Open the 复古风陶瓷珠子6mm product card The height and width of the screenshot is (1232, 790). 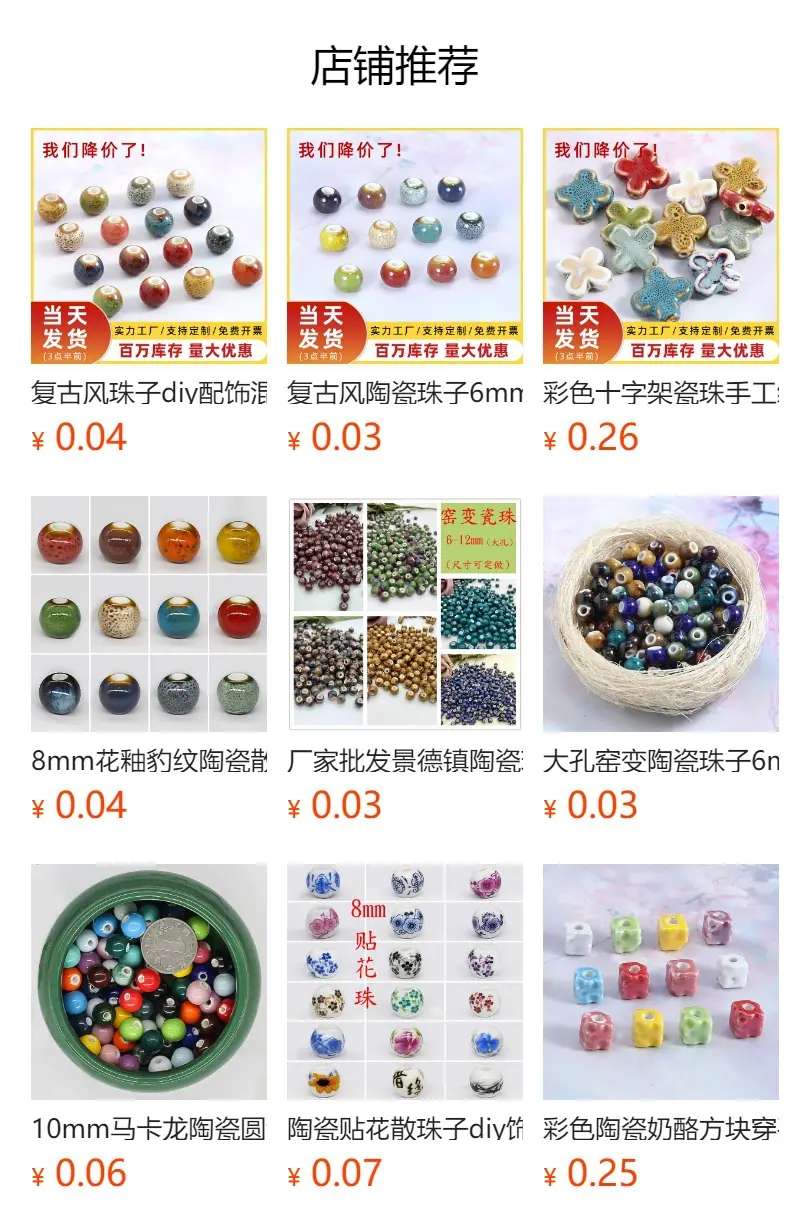(x=405, y=292)
